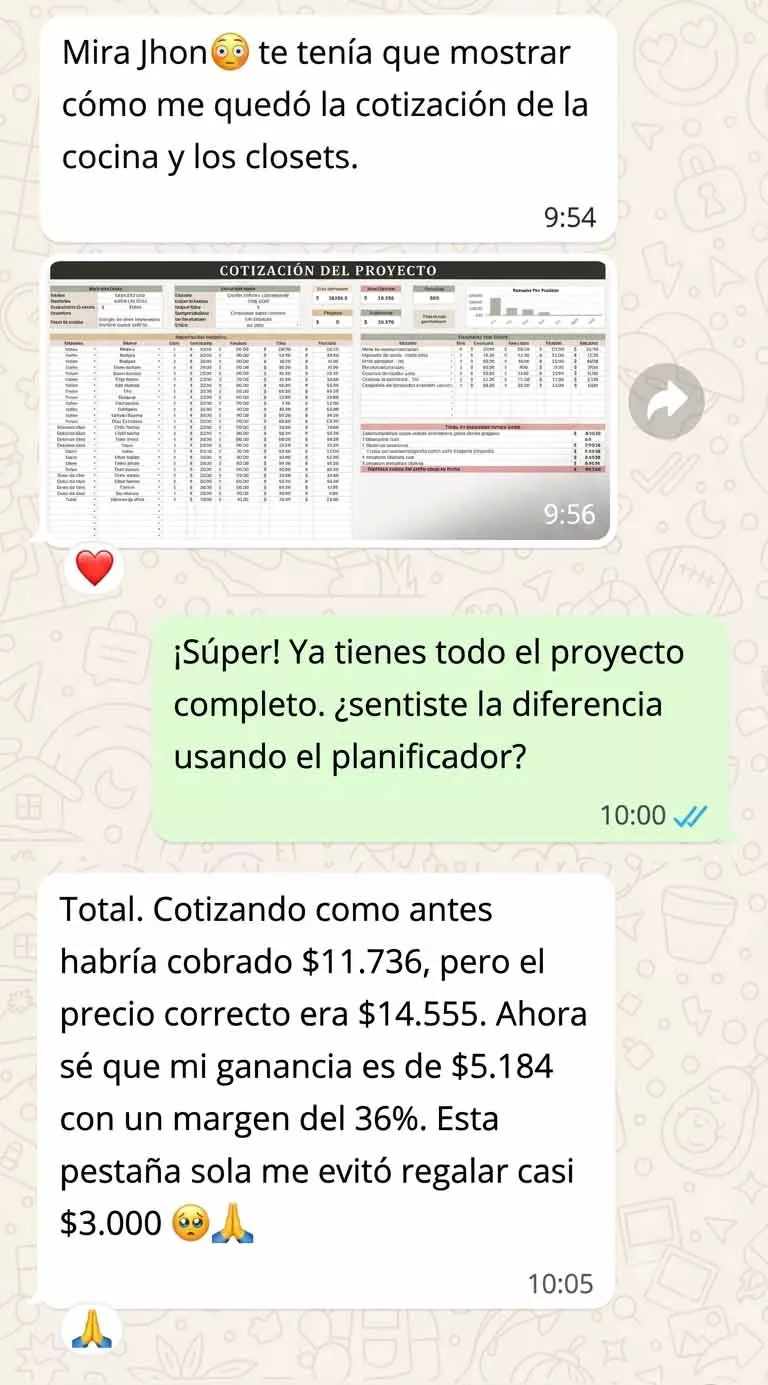
Task: Open the heart reaction under the image
Action: (x=95, y=569)
